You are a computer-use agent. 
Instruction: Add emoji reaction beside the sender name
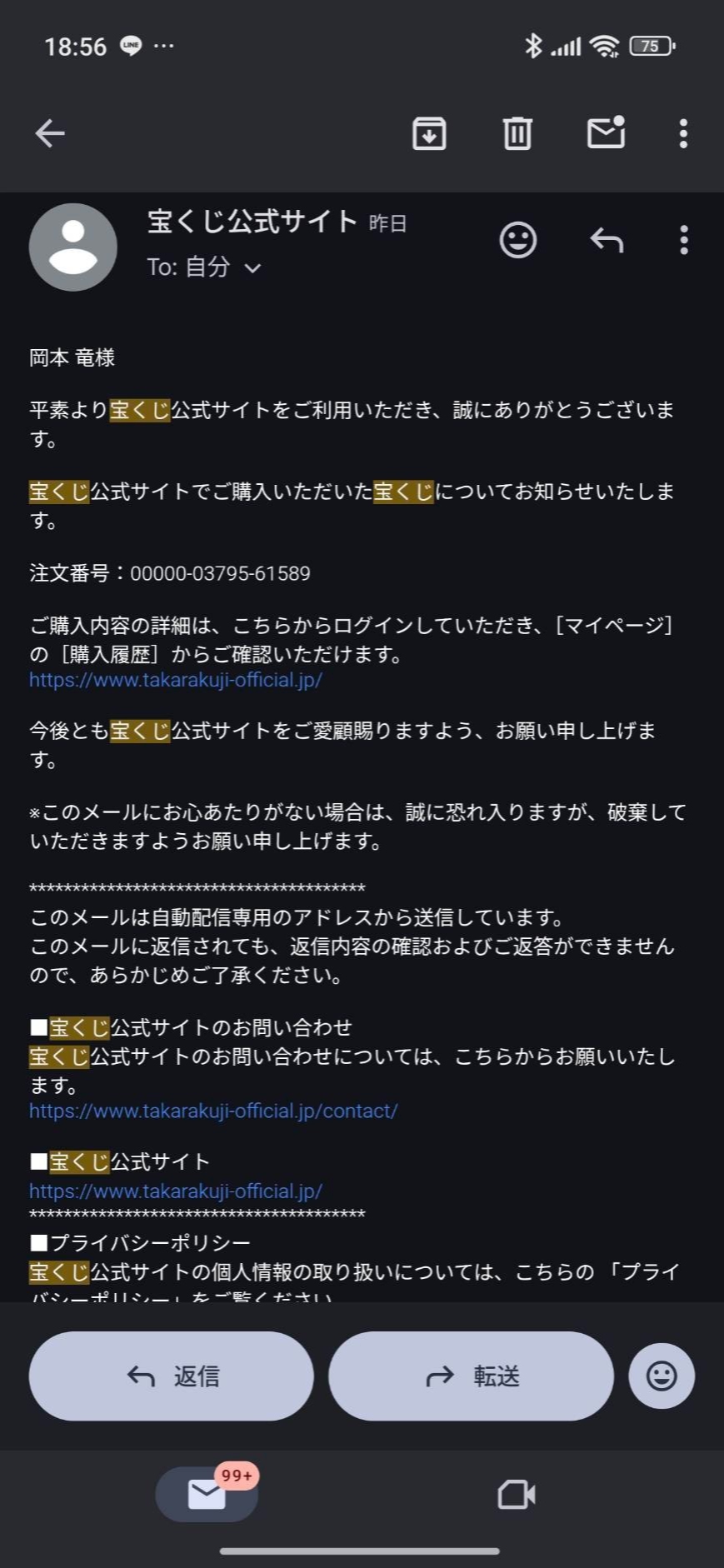point(517,241)
